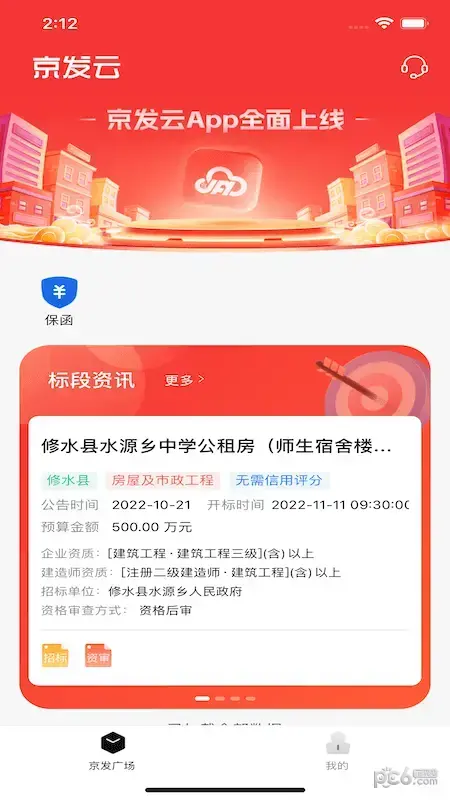Image resolution: width=450 pixels, height=800 pixels.
Task: Tap the card carousel page indicator dots
Action: [x=225, y=698]
